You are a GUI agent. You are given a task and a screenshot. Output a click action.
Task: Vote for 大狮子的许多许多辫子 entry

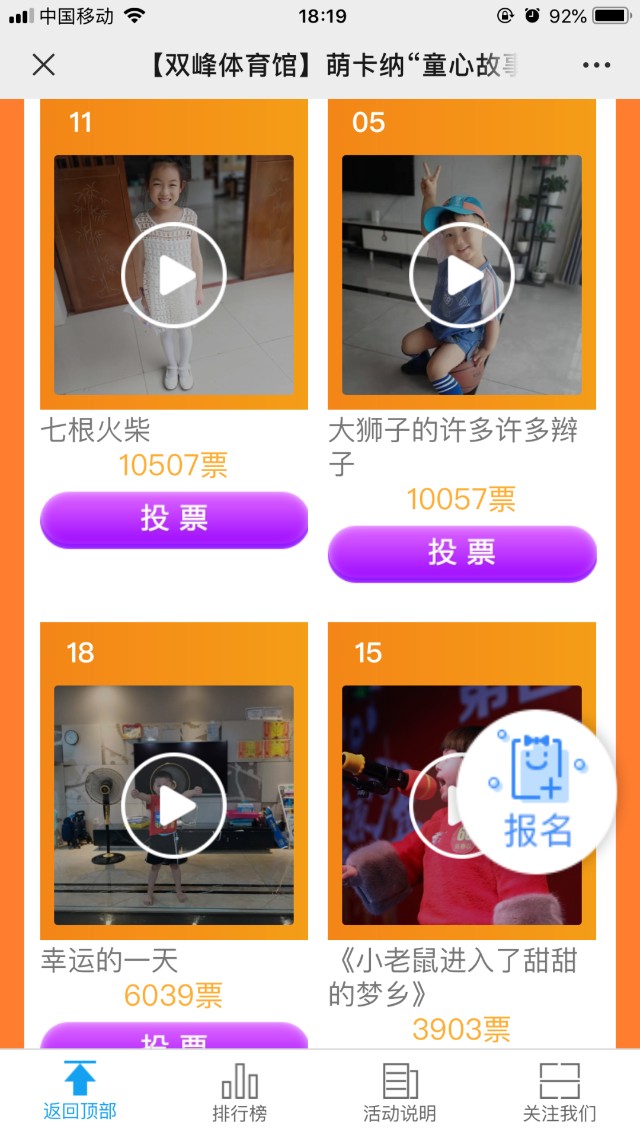tap(462, 554)
